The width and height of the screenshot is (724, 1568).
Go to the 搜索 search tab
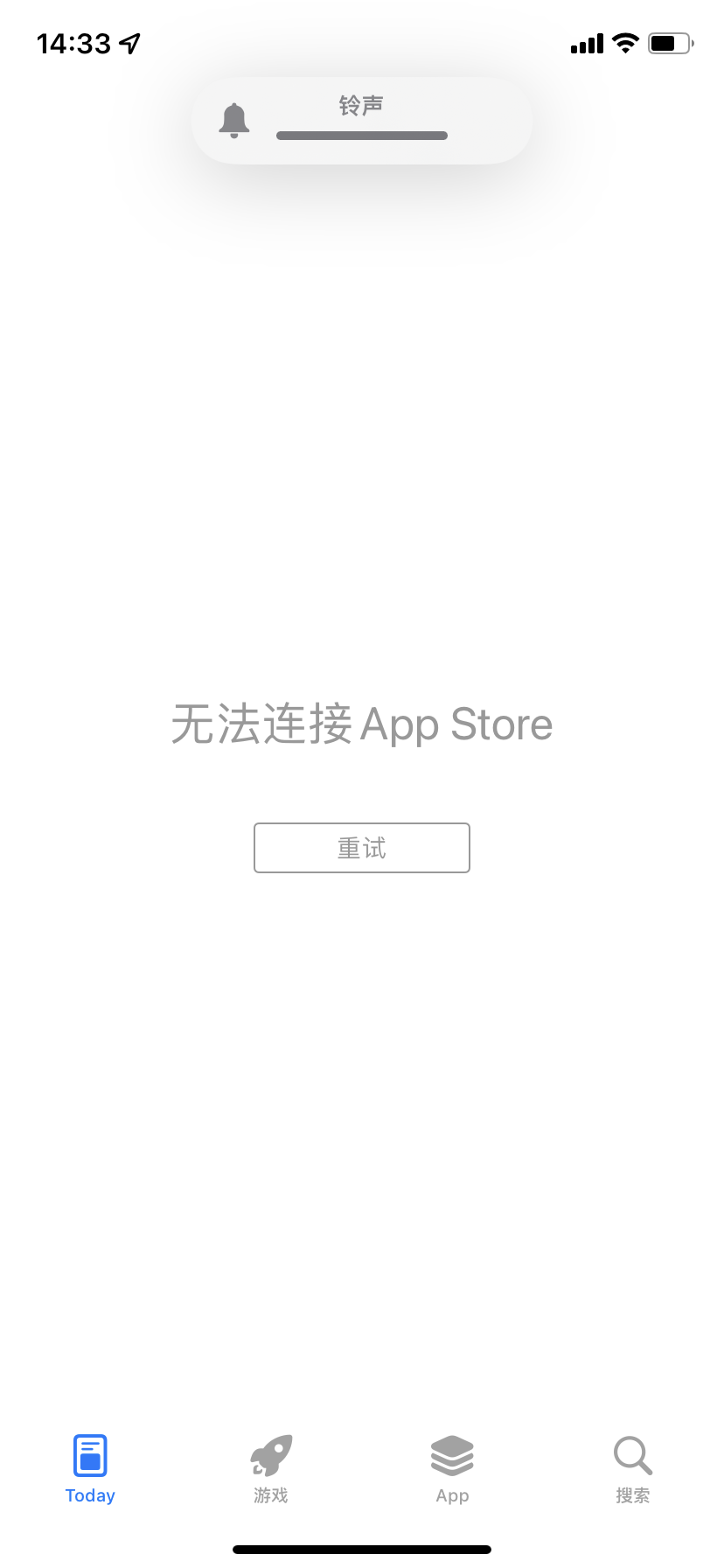632,1469
